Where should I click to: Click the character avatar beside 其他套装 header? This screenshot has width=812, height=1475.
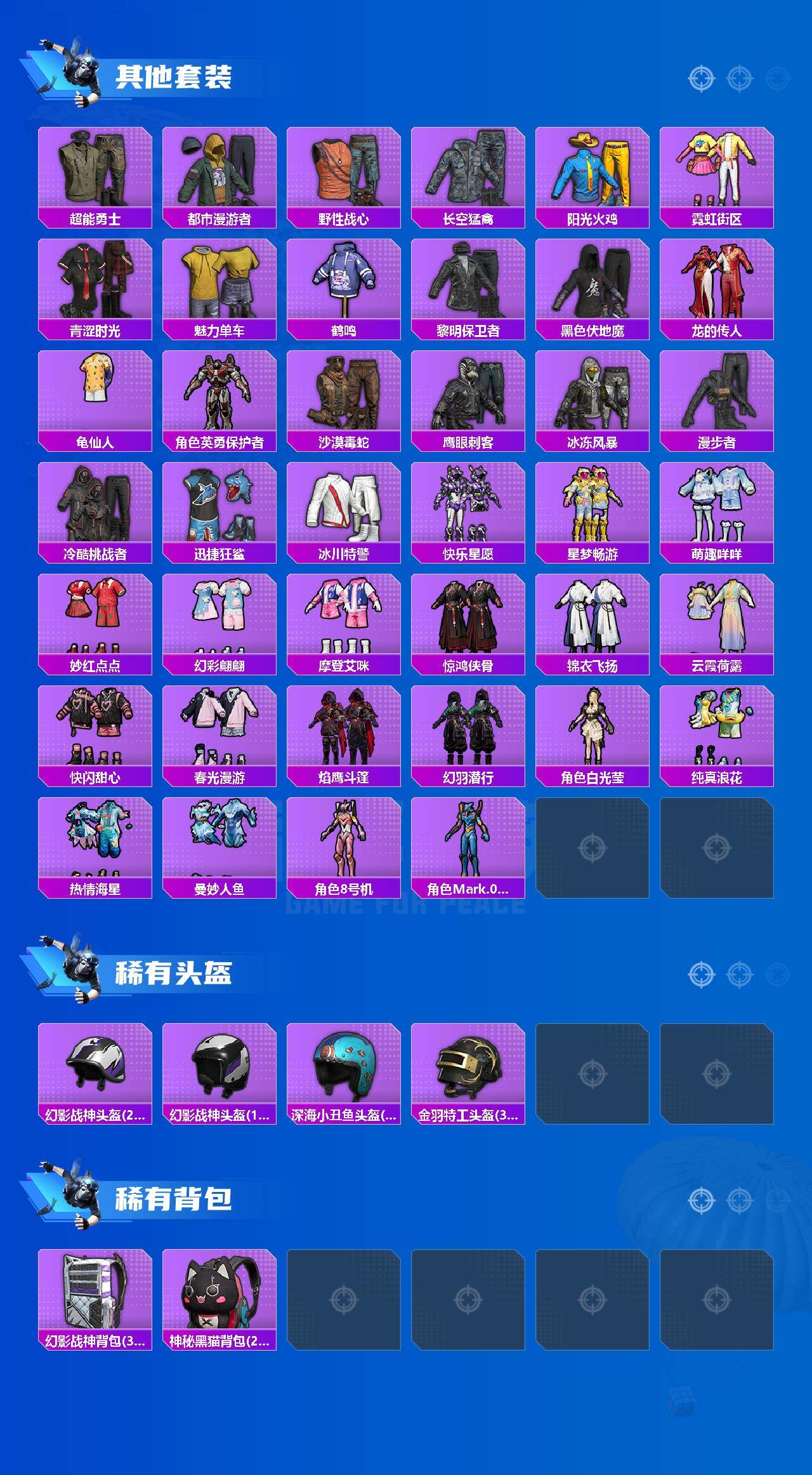click(82, 70)
